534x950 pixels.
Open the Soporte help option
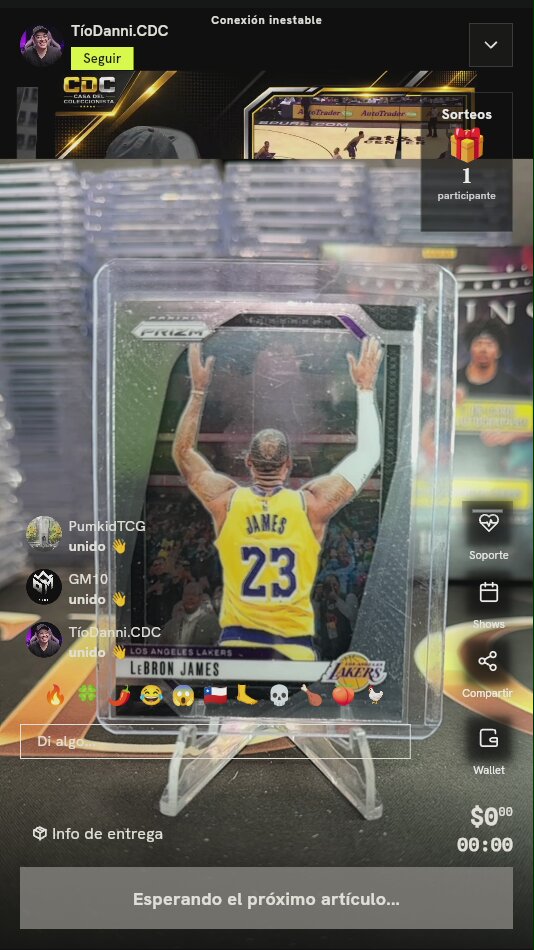(x=489, y=531)
